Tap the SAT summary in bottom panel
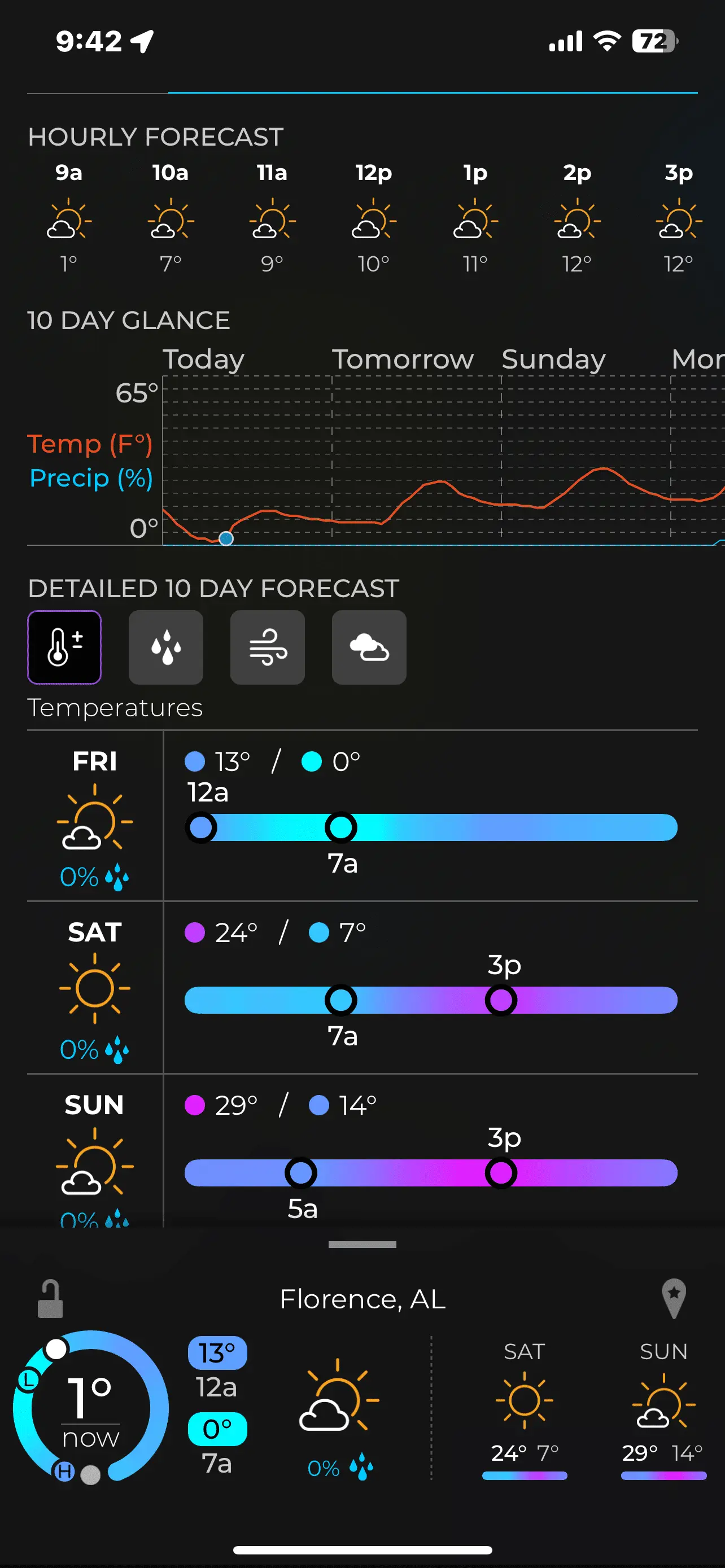This screenshot has width=725, height=1568. [524, 1407]
